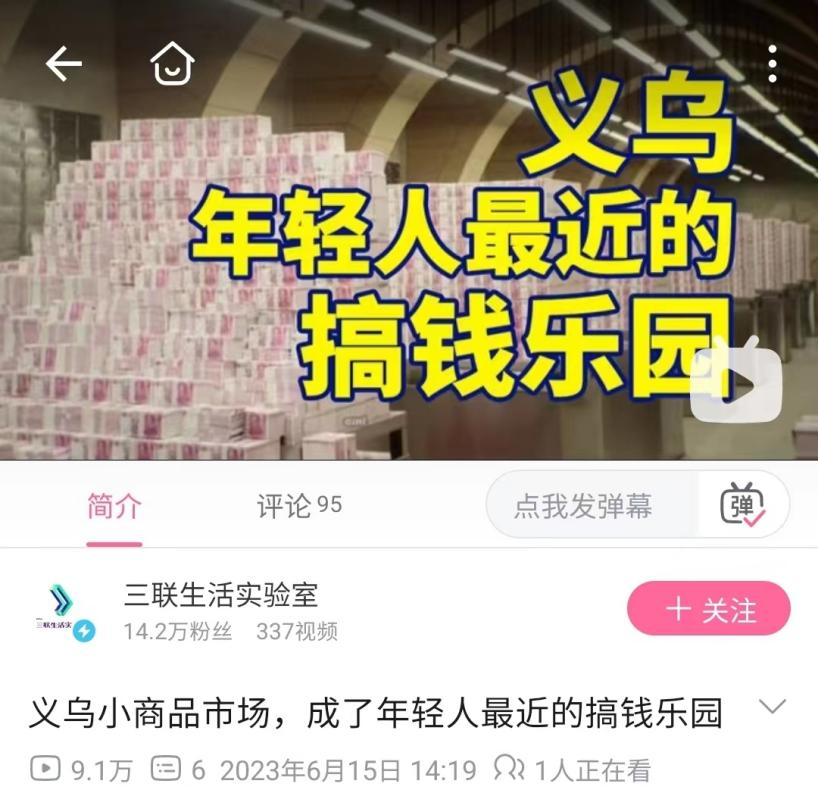
Task: Go back using the arrow icon
Action: (x=64, y=63)
